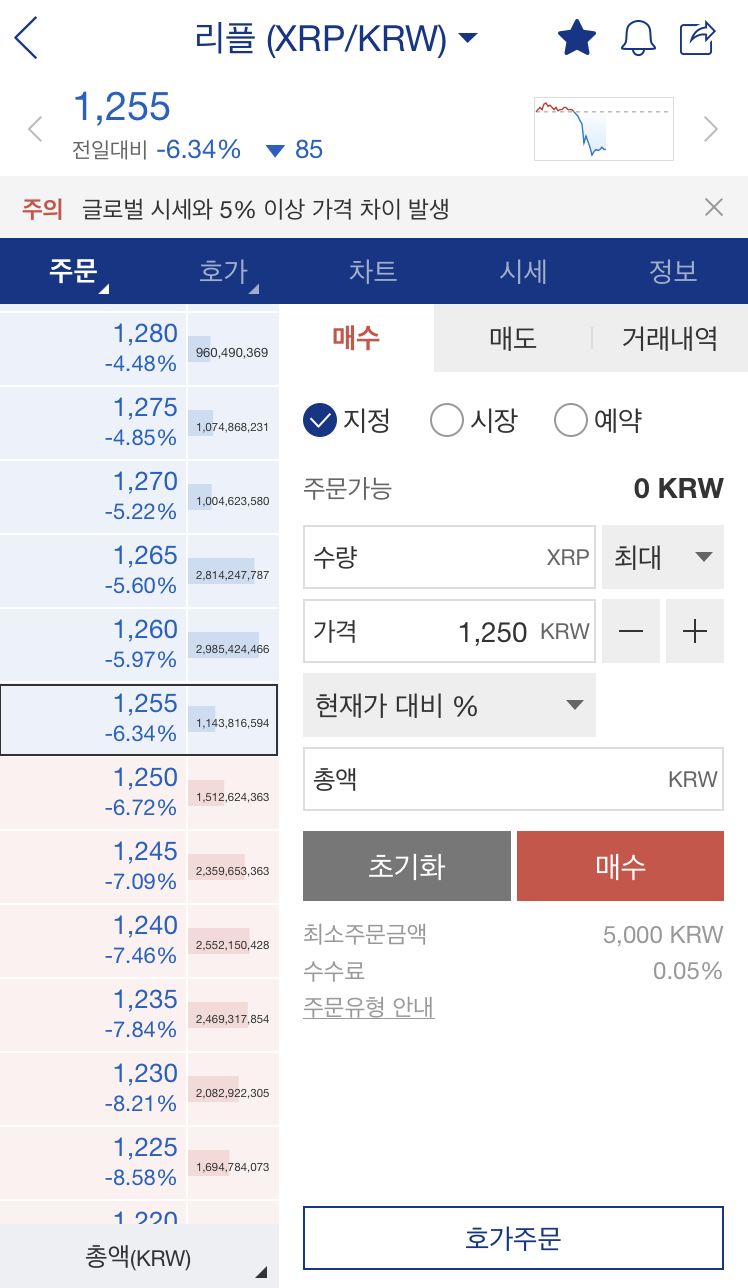Open the 현재가 대비 % dropdown
Viewport: 748px width, 1288px height.
coord(449,705)
